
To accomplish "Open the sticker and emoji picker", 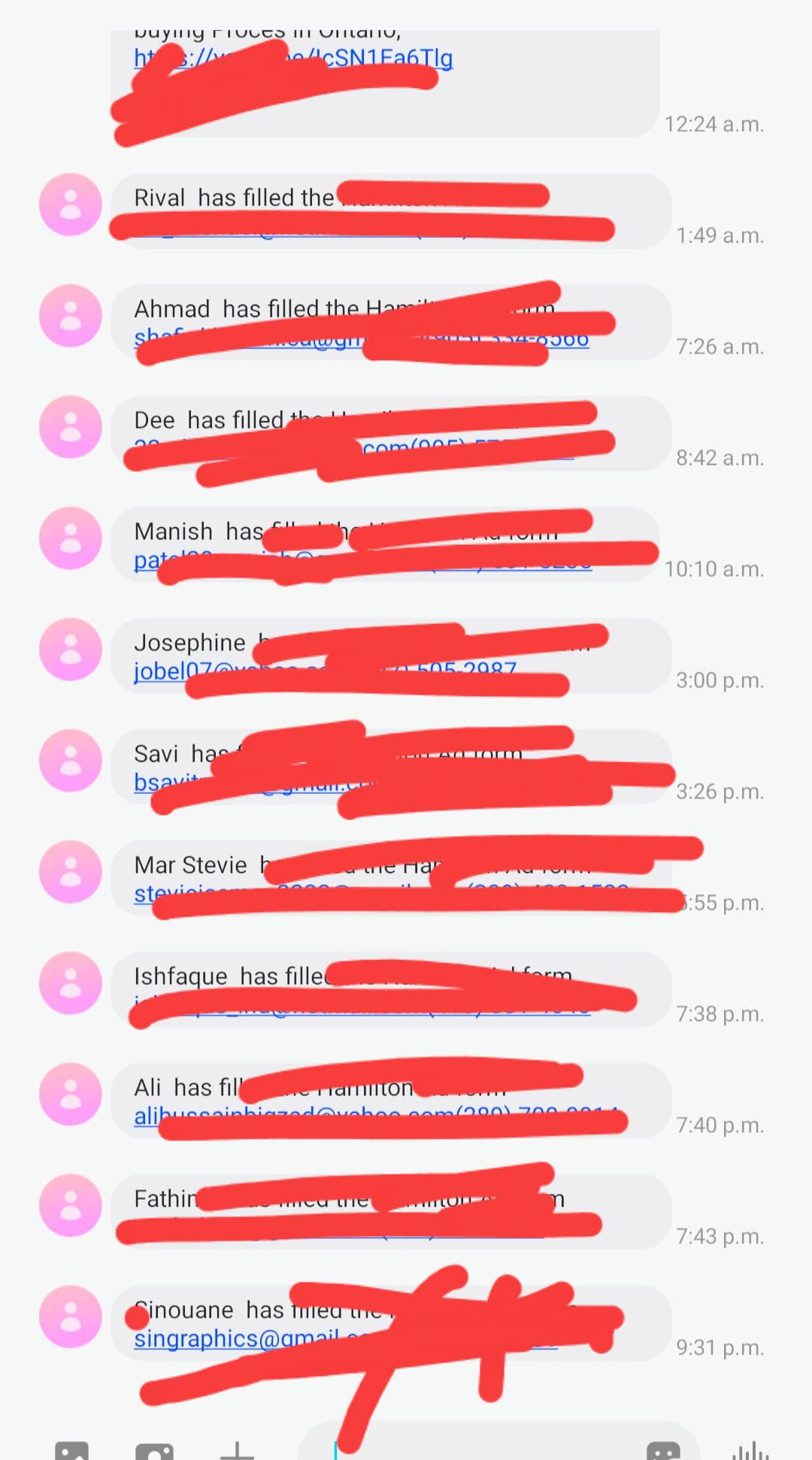I will pyautogui.click(x=663, y=1451).
